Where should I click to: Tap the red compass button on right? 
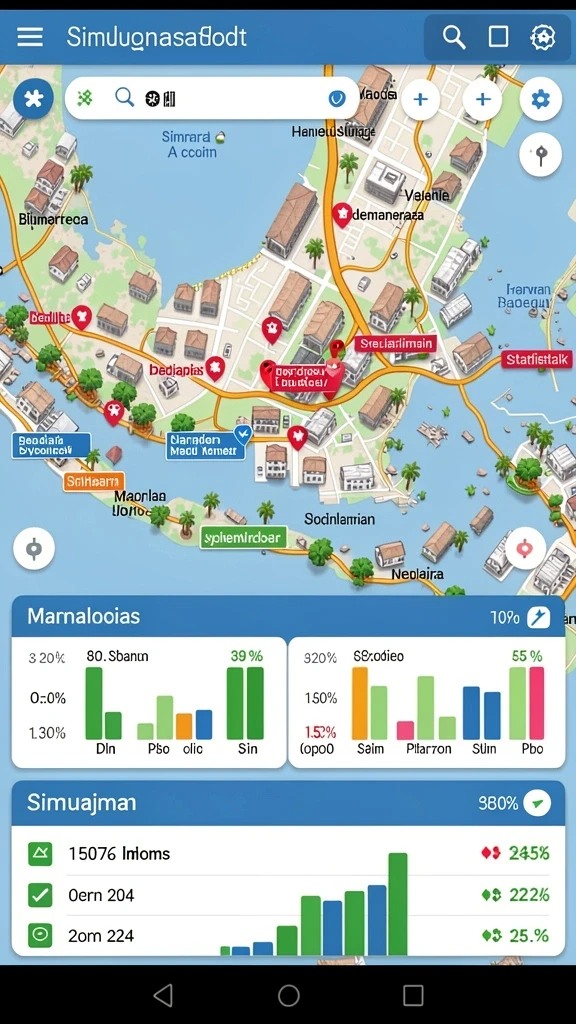tap(524, 549)
